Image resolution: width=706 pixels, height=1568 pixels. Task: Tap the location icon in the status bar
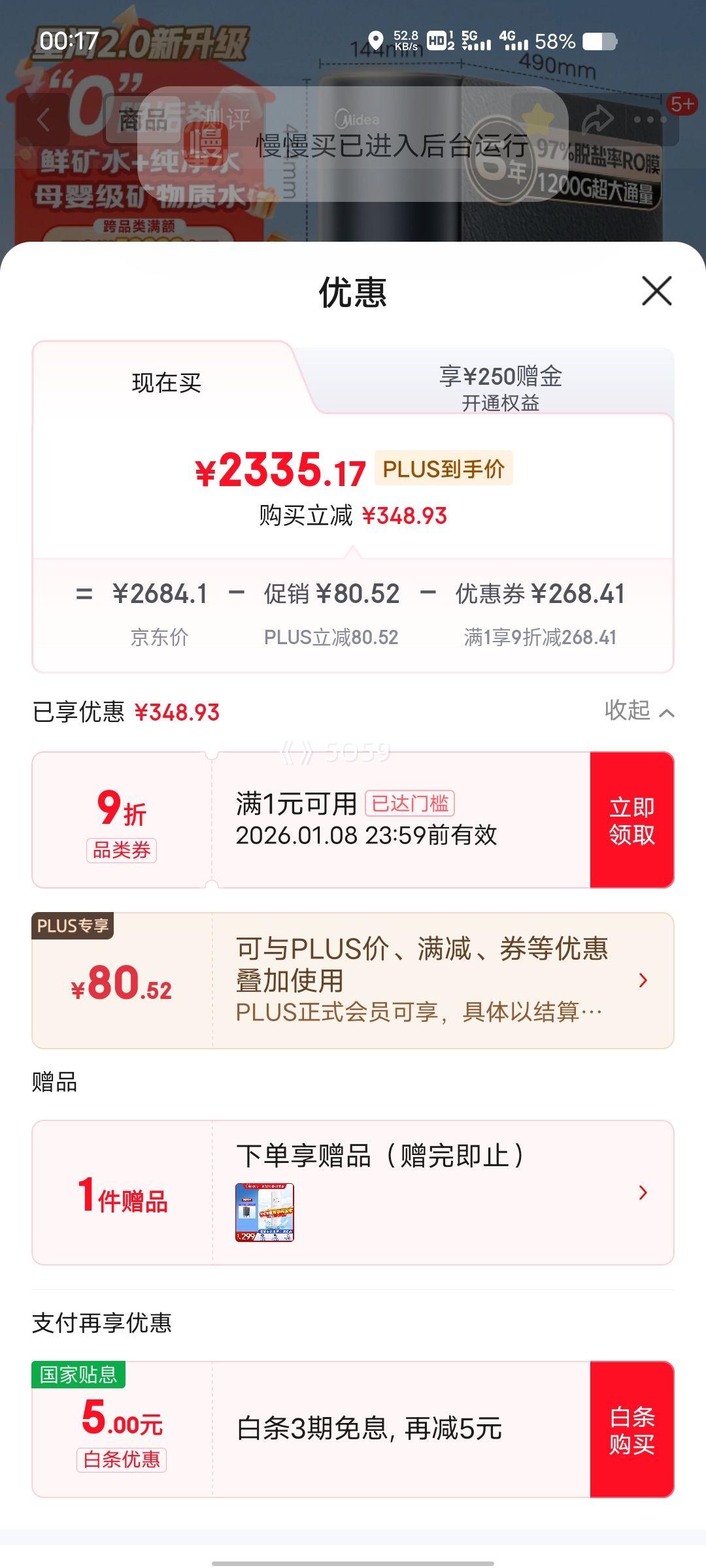(x=375, y=41)
